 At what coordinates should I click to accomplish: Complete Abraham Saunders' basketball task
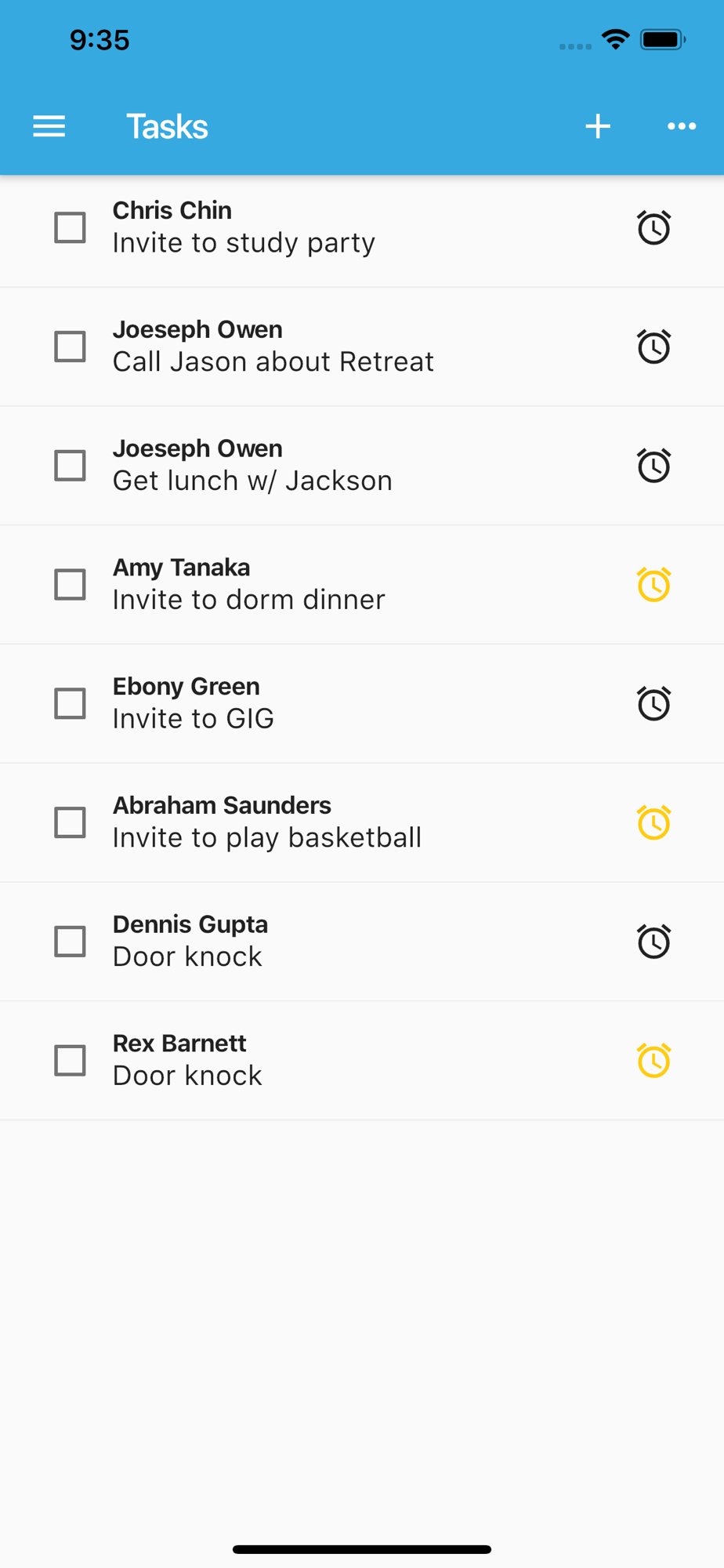(70, 822)
